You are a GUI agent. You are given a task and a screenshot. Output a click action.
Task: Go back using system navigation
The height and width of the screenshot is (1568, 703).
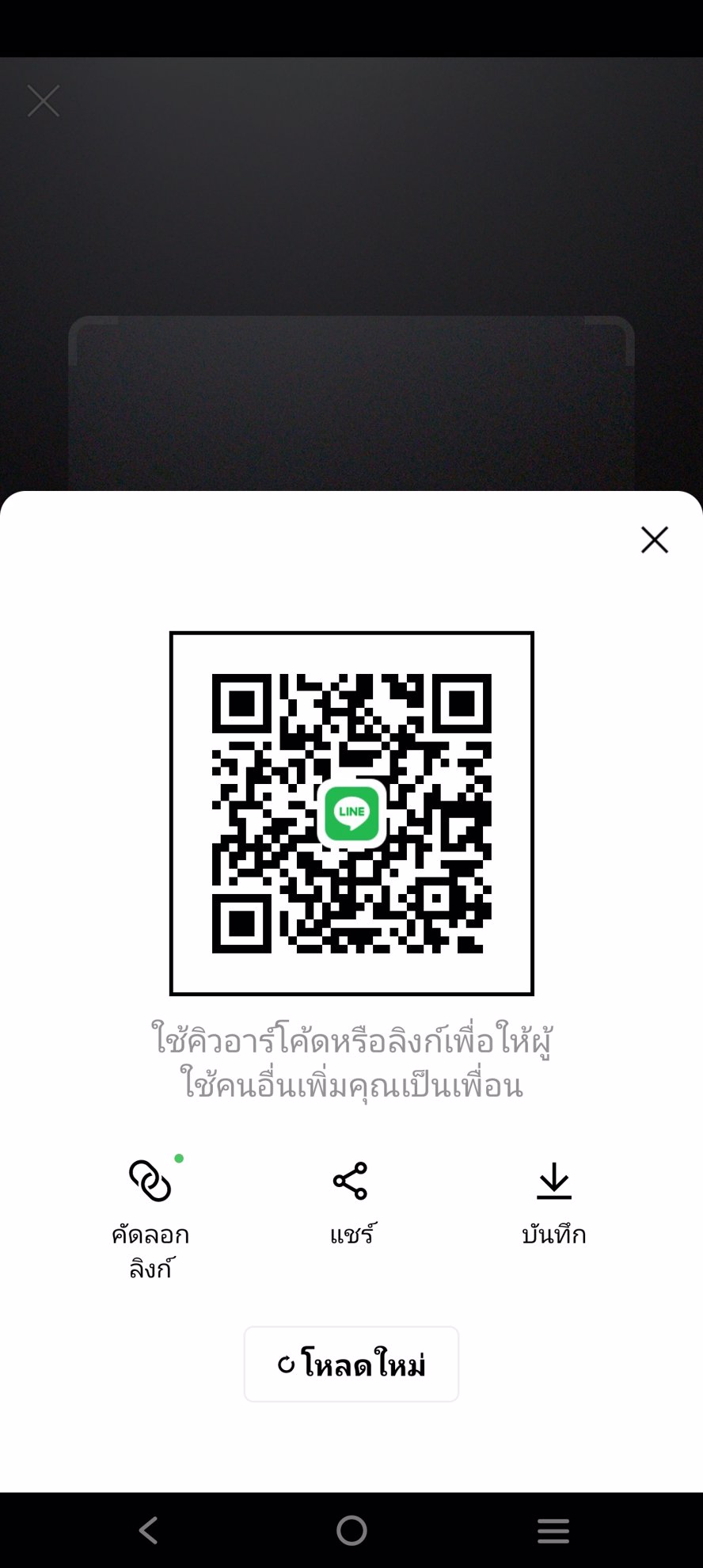click(149, 1530)
